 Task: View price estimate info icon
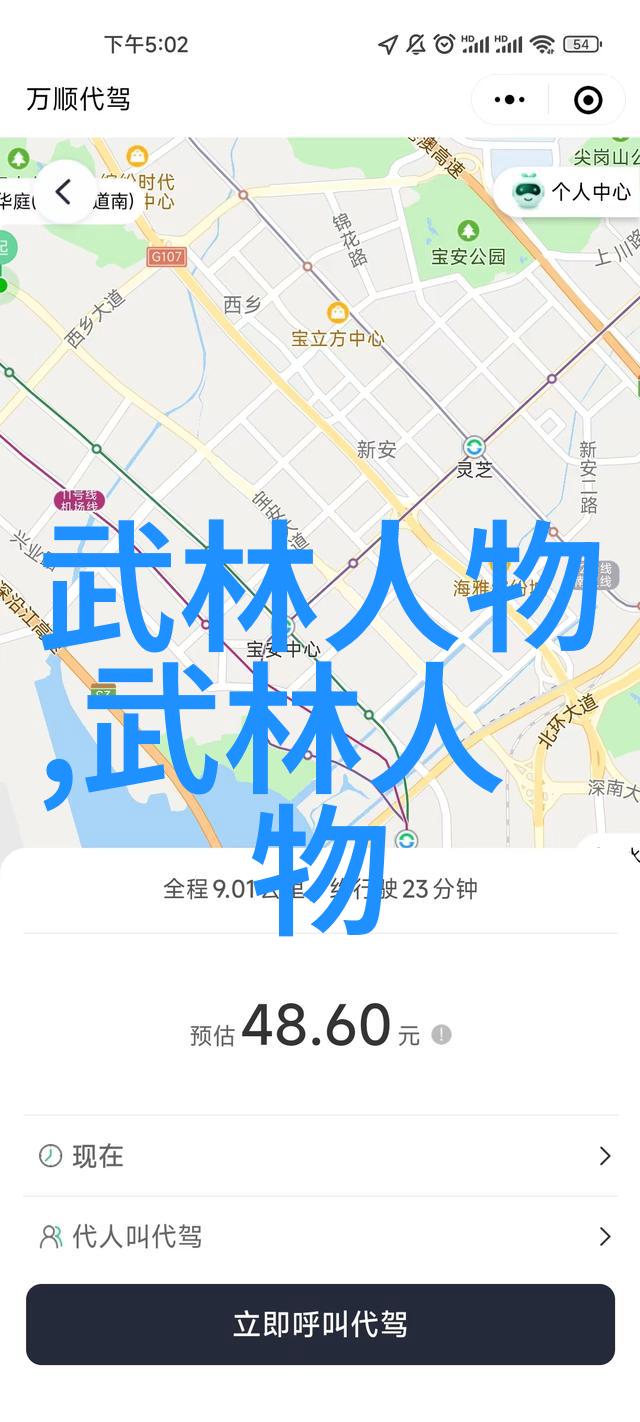[x=441, y=1035]
